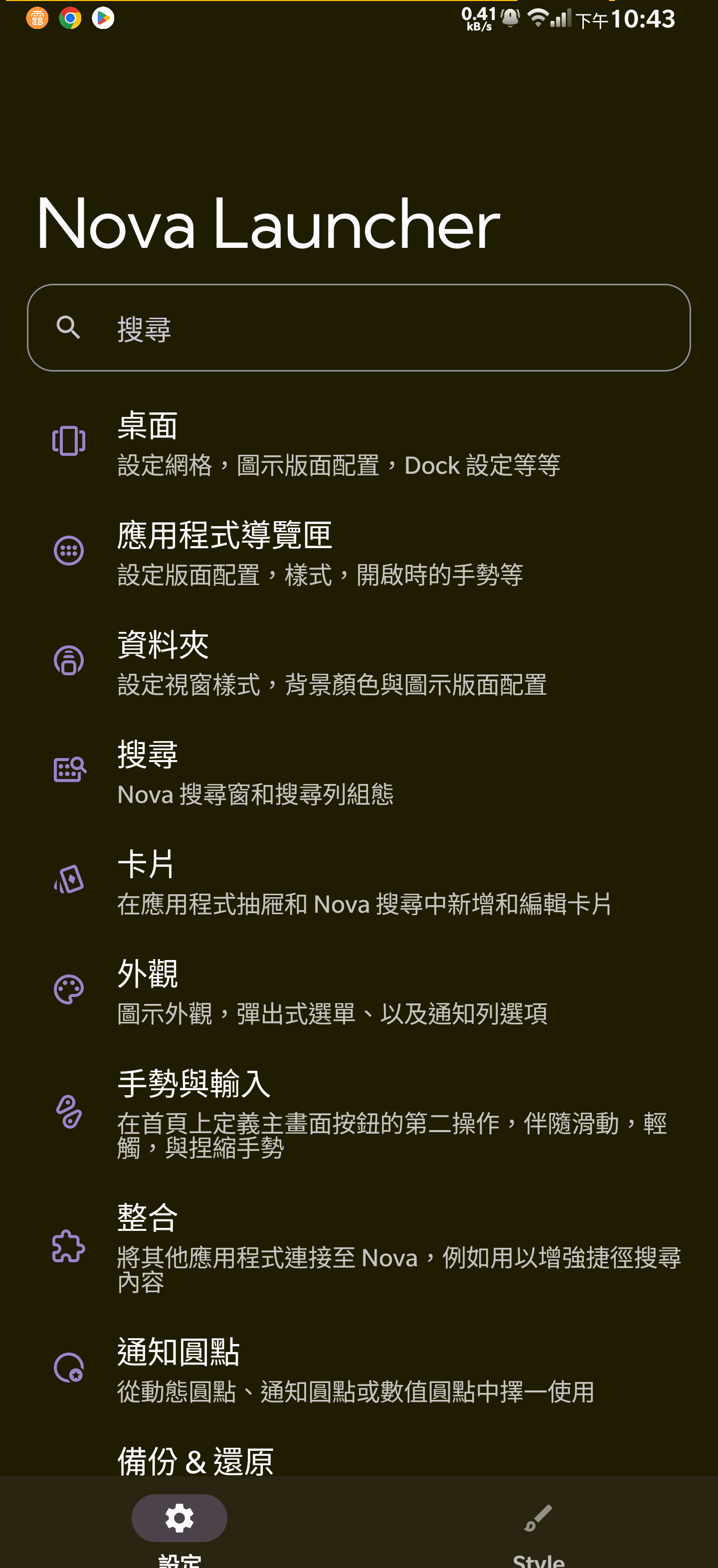Viewport: 718px width, 1568px height.
Task: Open 桌面 settings
Action: tap(359, 443)
